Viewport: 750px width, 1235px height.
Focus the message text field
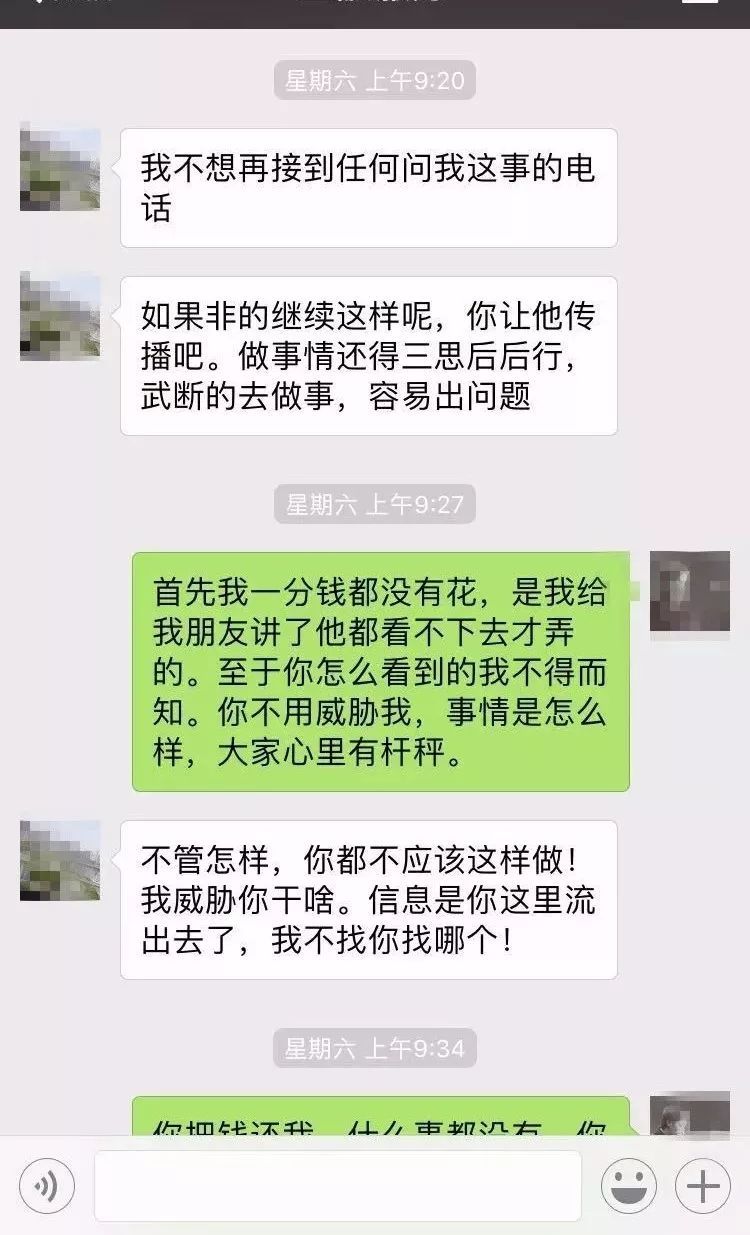click(x=338, y=1186)
